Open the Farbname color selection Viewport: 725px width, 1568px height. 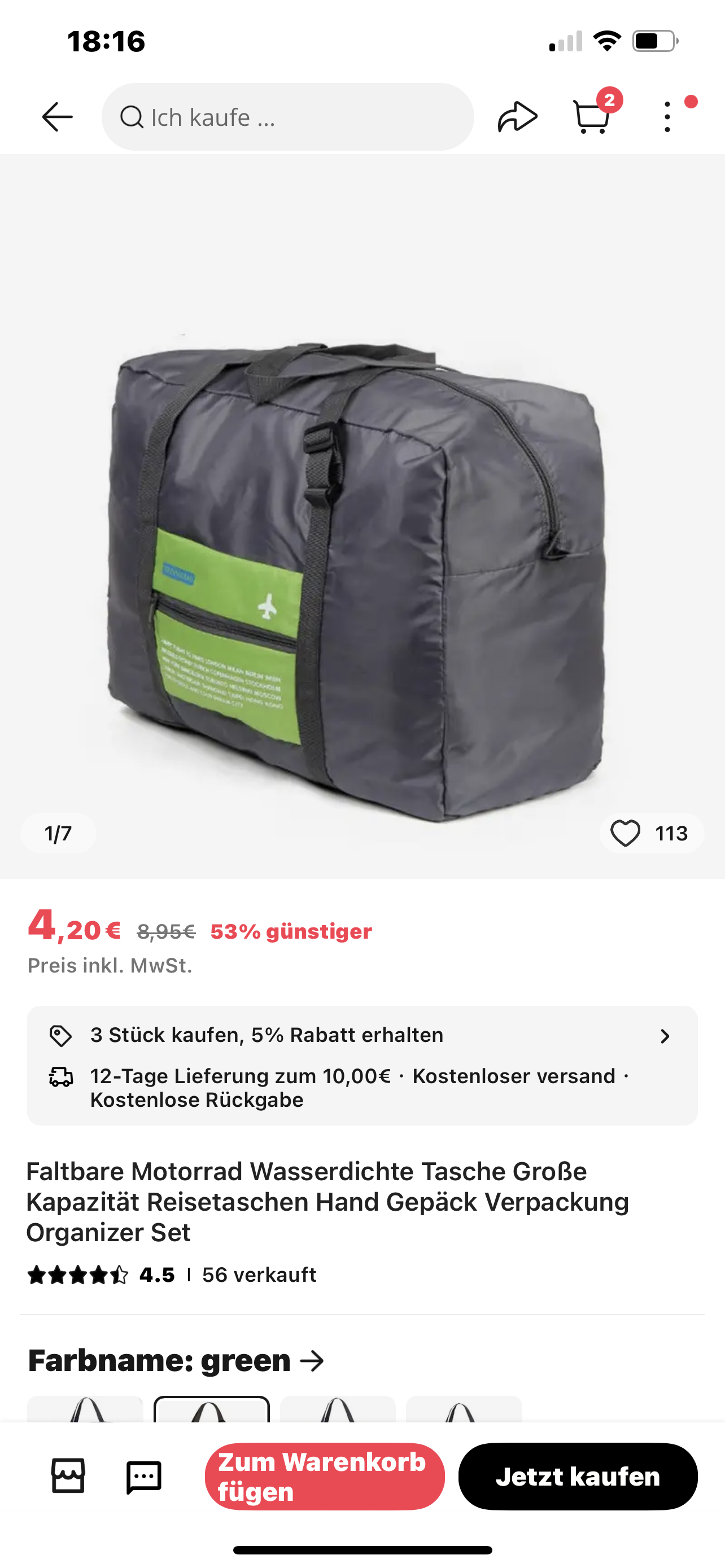[177, 1360]
